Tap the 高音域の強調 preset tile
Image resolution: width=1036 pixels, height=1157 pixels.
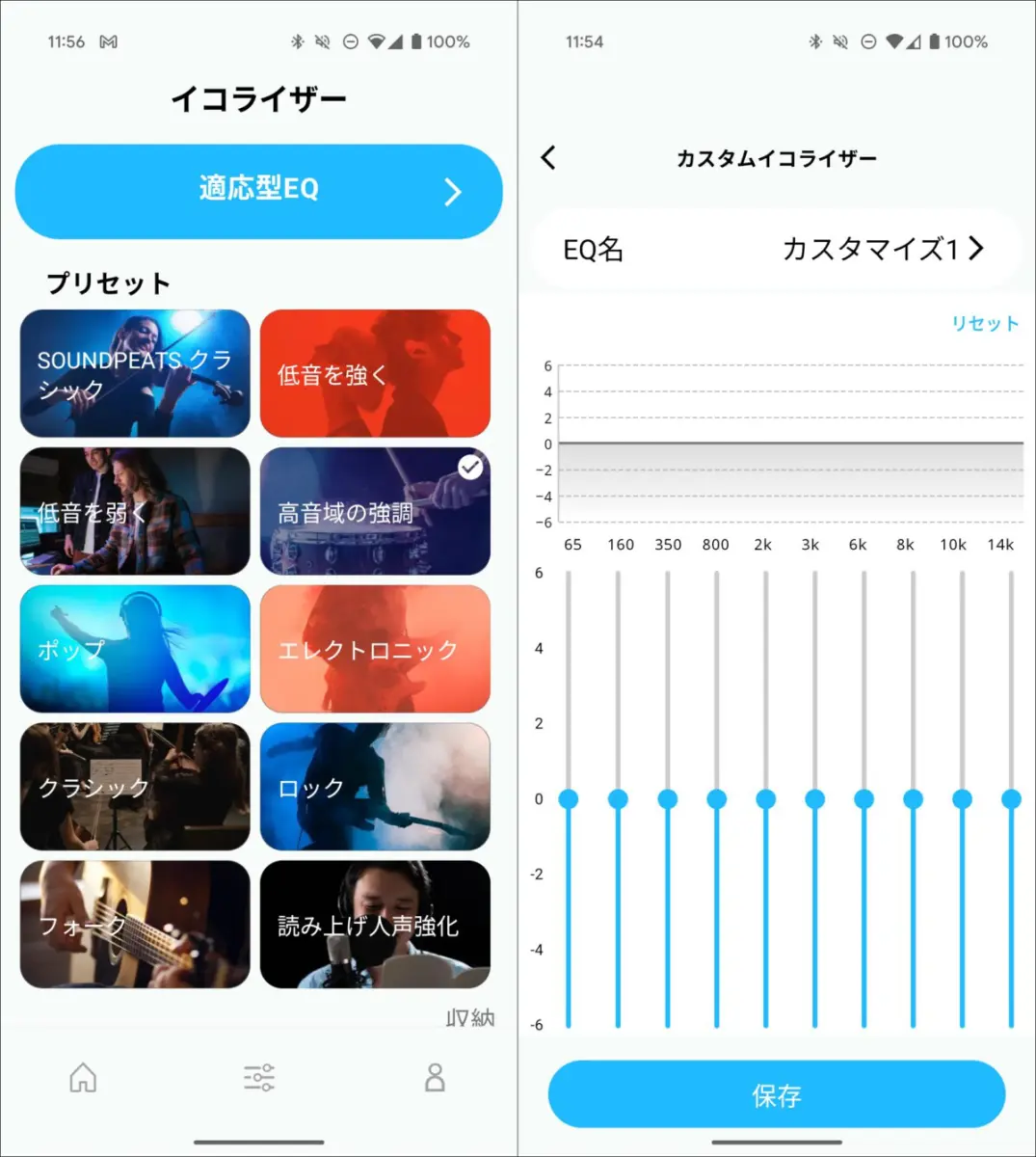pos(375,511)
